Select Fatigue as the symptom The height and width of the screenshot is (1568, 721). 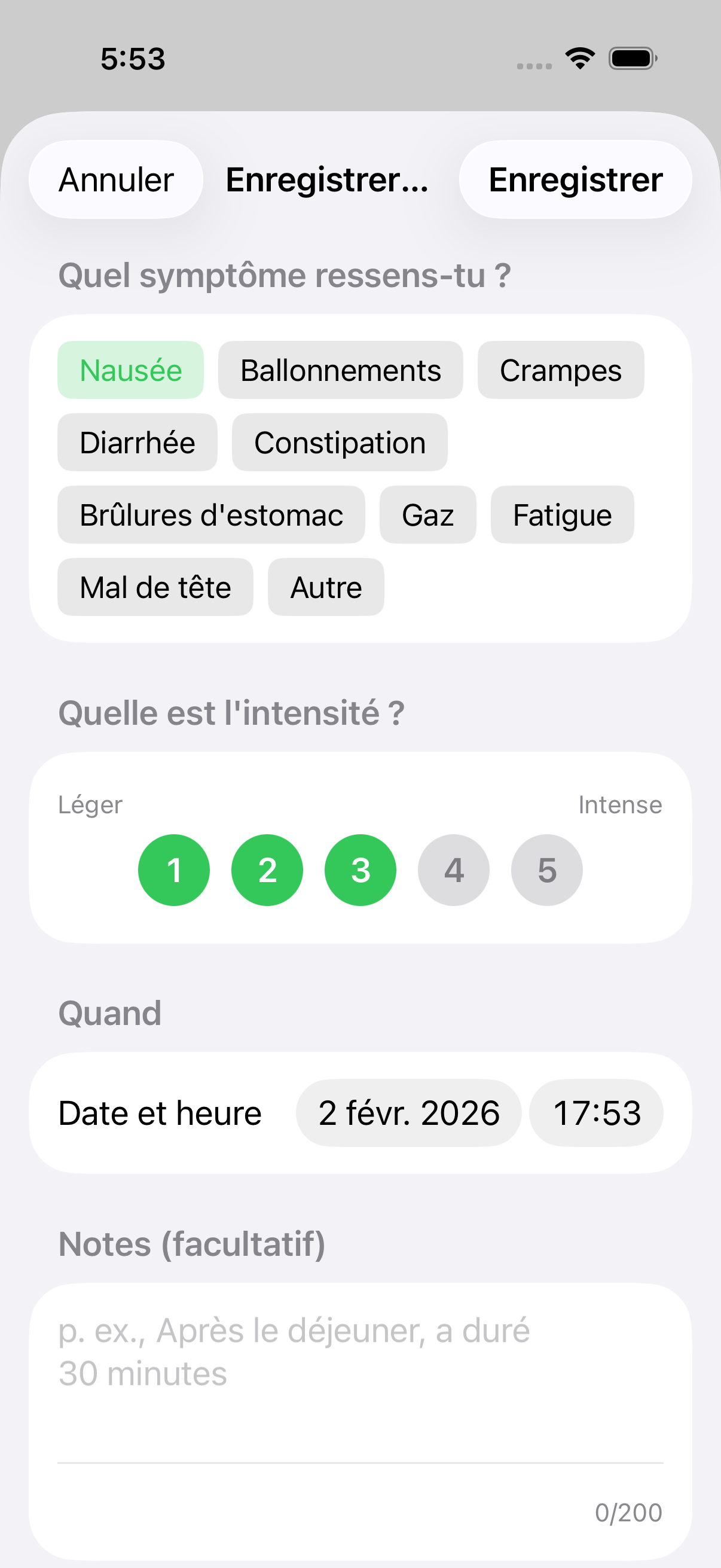pos(561,514)
